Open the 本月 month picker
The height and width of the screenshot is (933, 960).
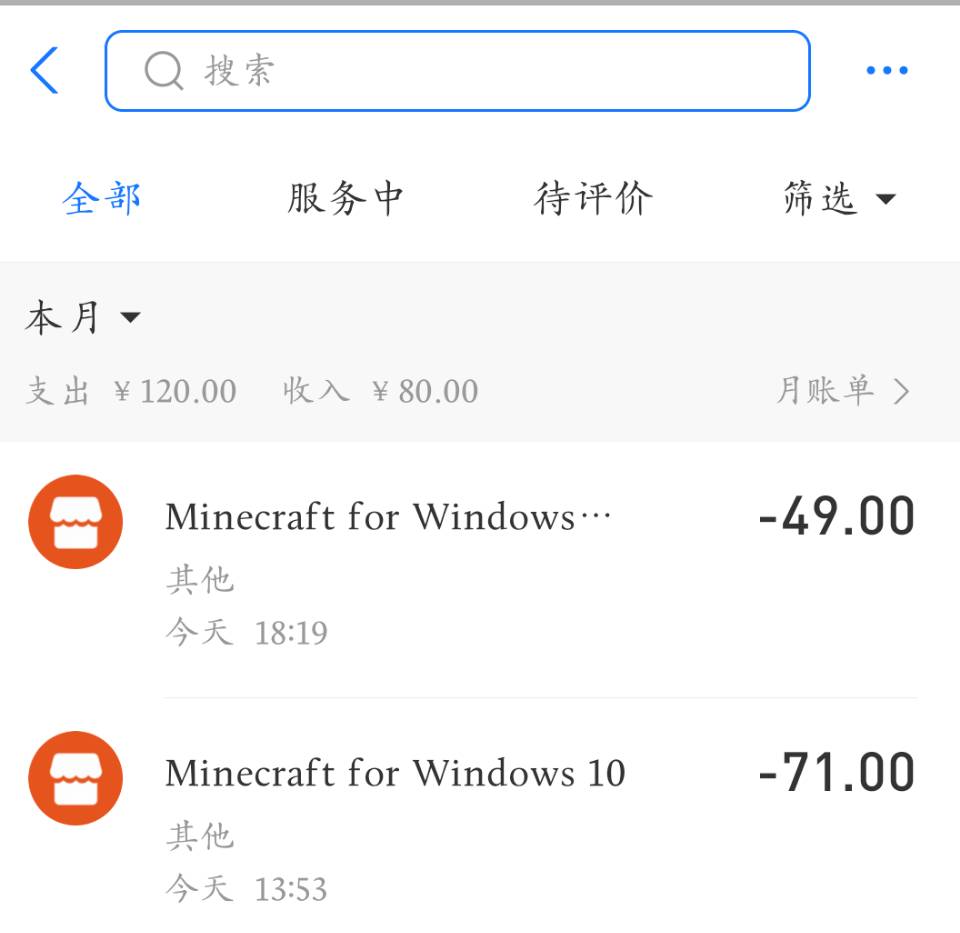(x=82, y=318)
